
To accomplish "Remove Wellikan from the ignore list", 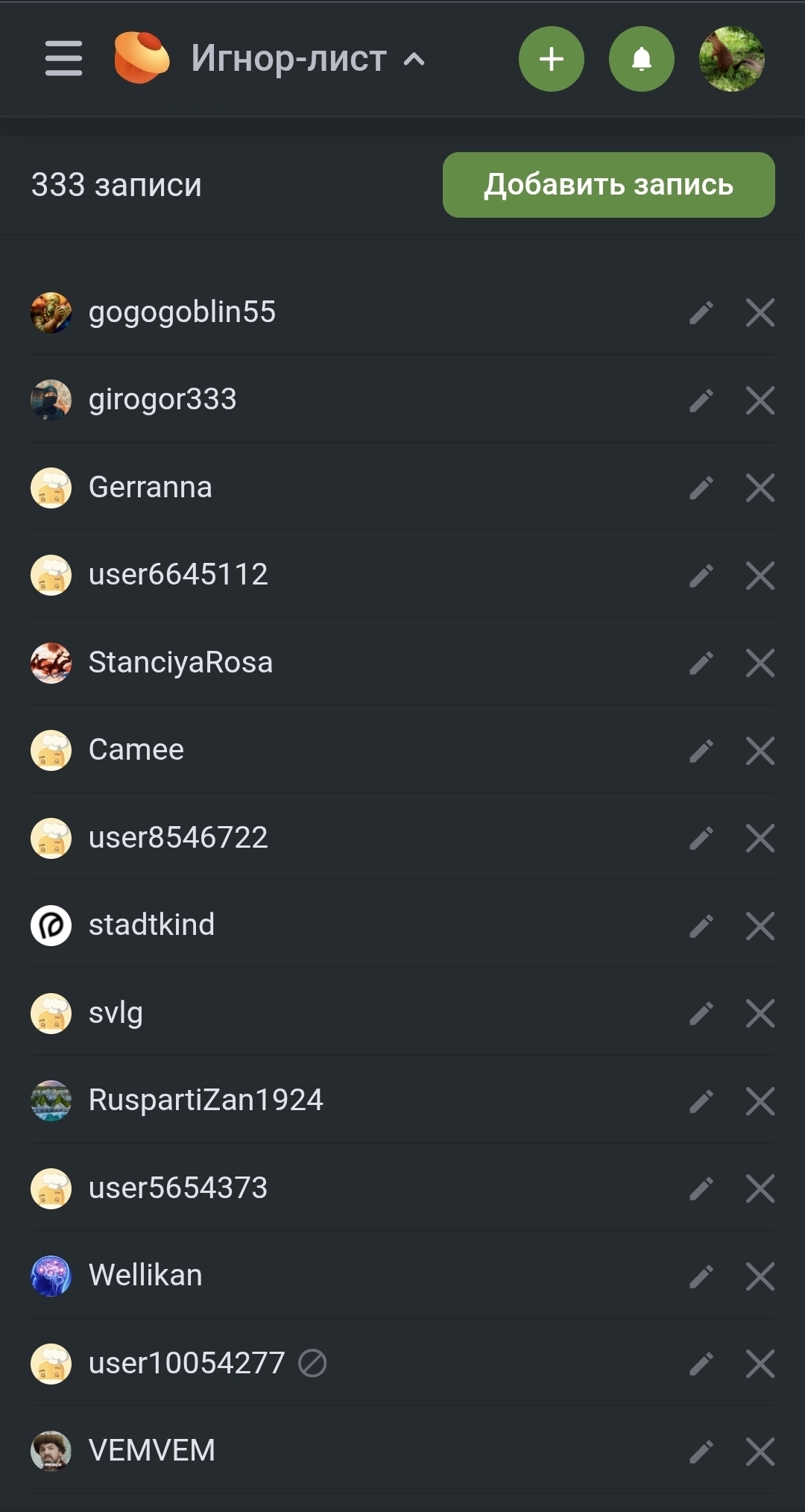I will 760,1276.
